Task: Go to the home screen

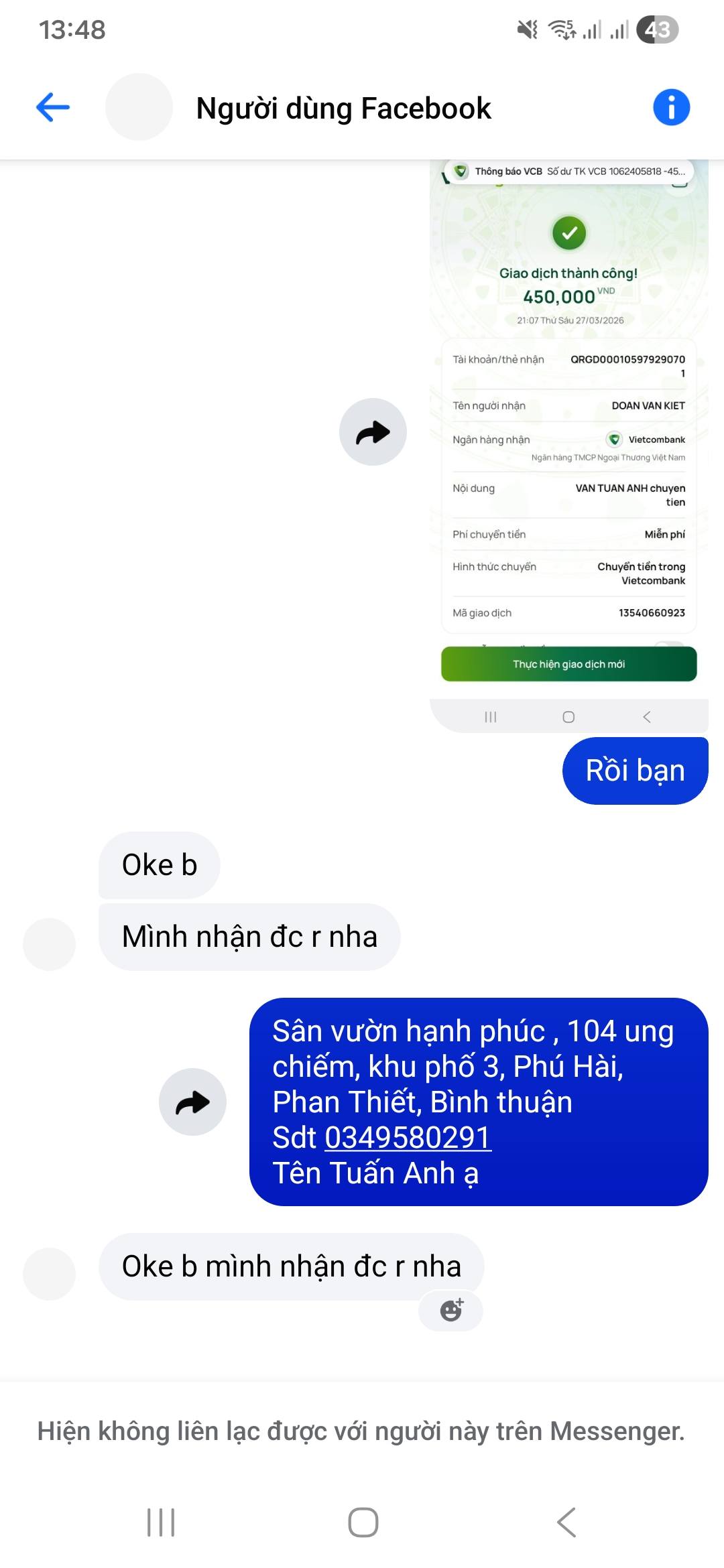Action: pyautogui.click(x=363, y=1522)
